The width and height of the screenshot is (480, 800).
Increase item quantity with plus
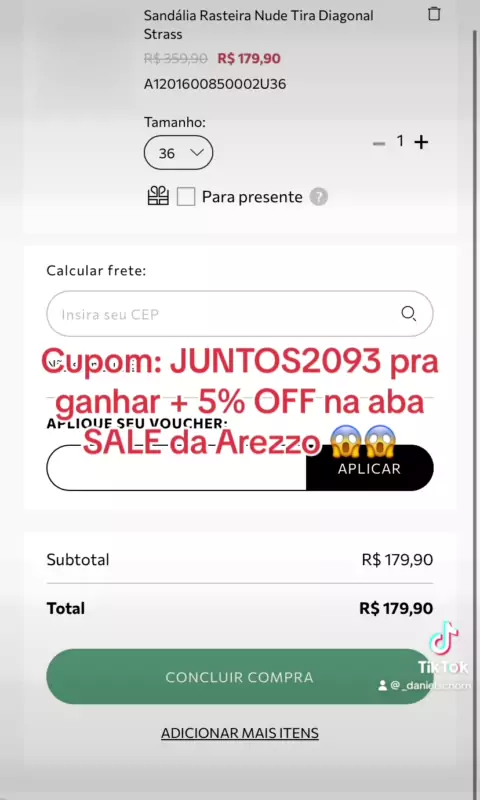421,142
